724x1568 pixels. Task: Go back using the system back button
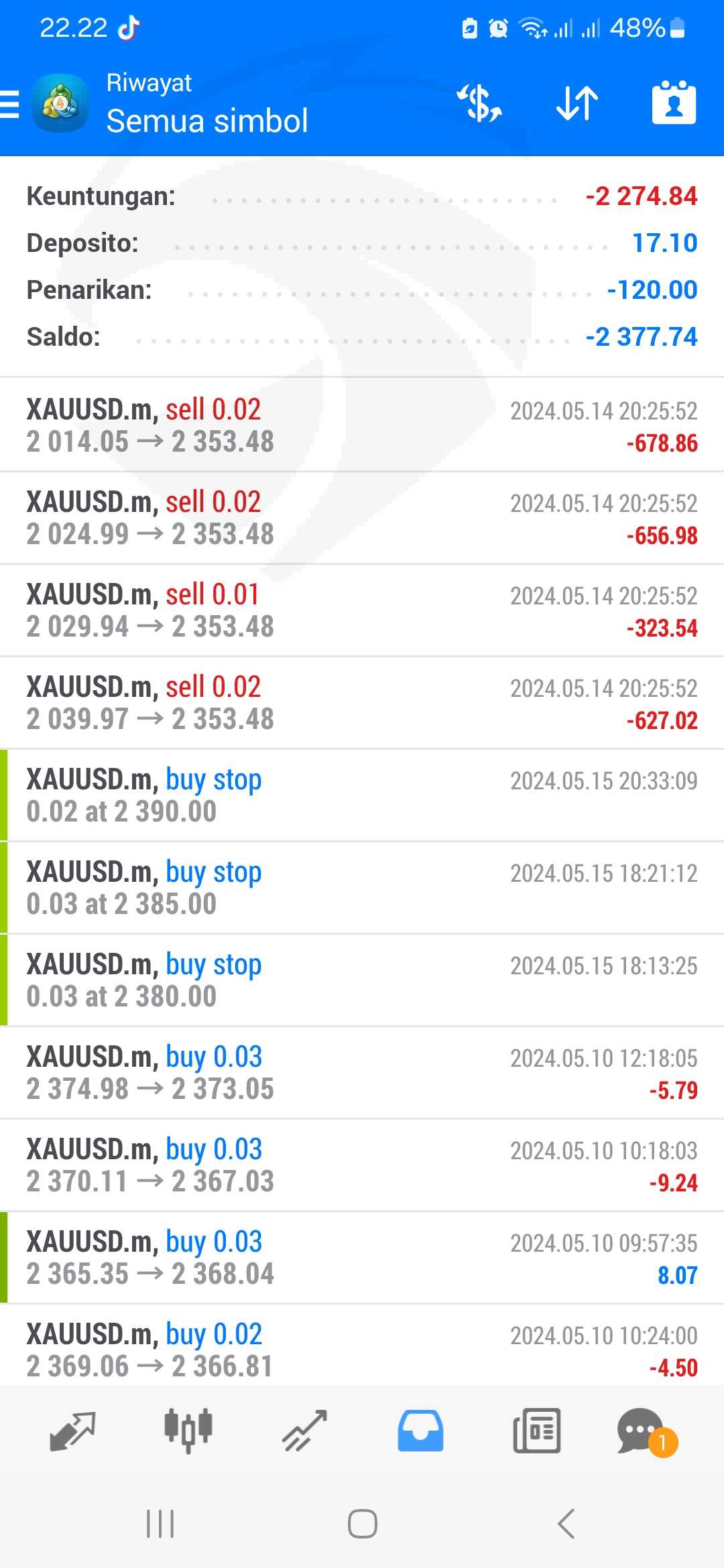pyautogui.click(x=566, y=1524)
